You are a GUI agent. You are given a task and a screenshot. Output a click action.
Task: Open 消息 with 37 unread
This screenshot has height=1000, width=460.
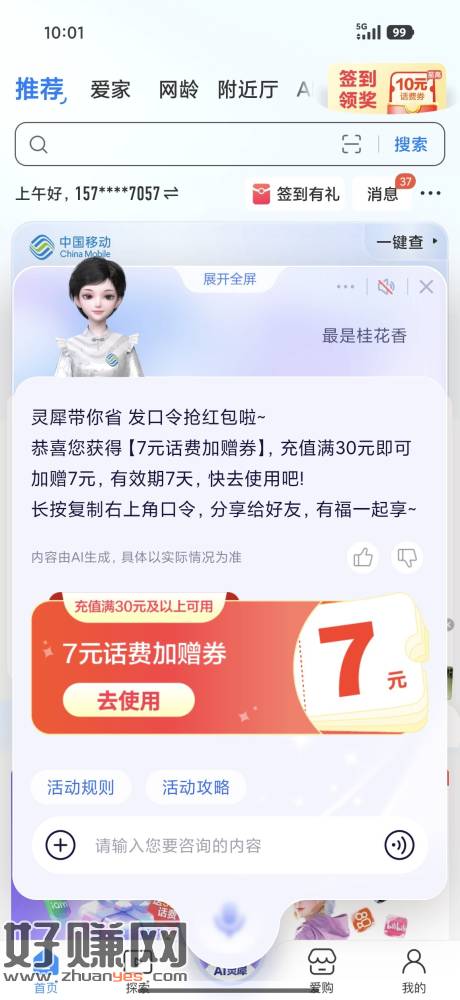pyautogui.click(x=384, y=194)
